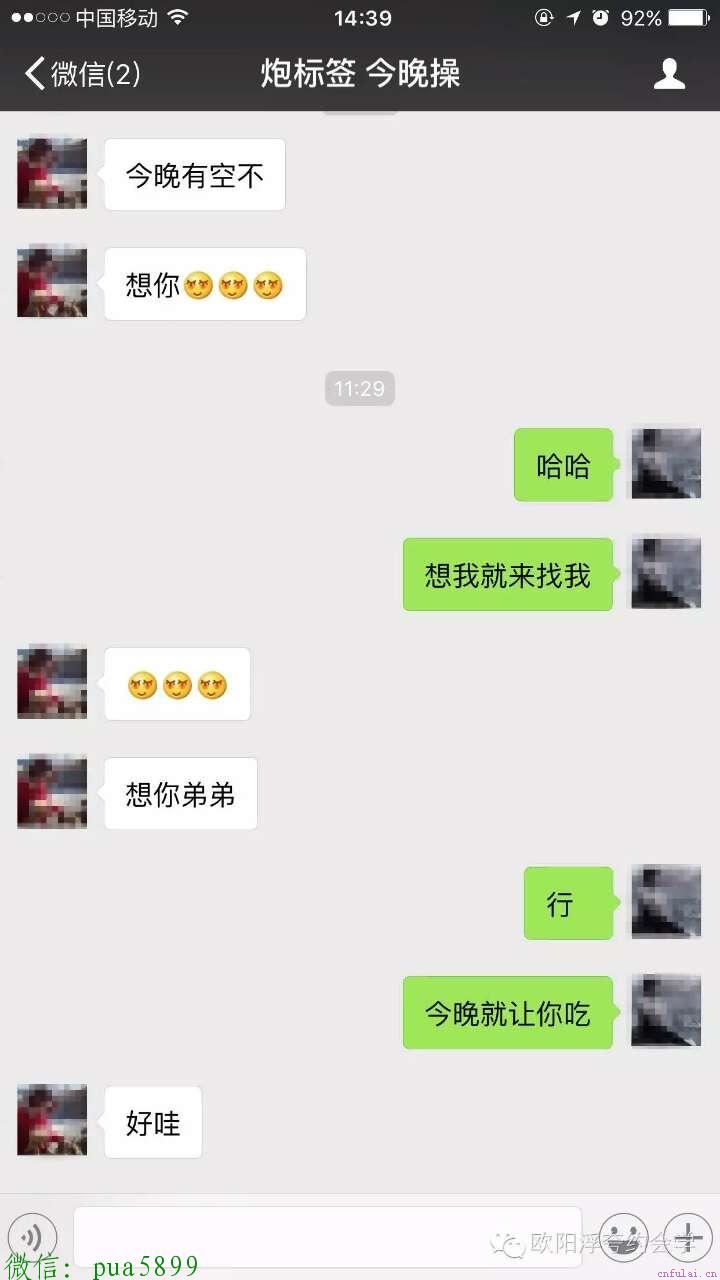The width and height of the screenshot is (720, 1280).
Task: Focus the message text field
Action: [x=327, y=1237]
